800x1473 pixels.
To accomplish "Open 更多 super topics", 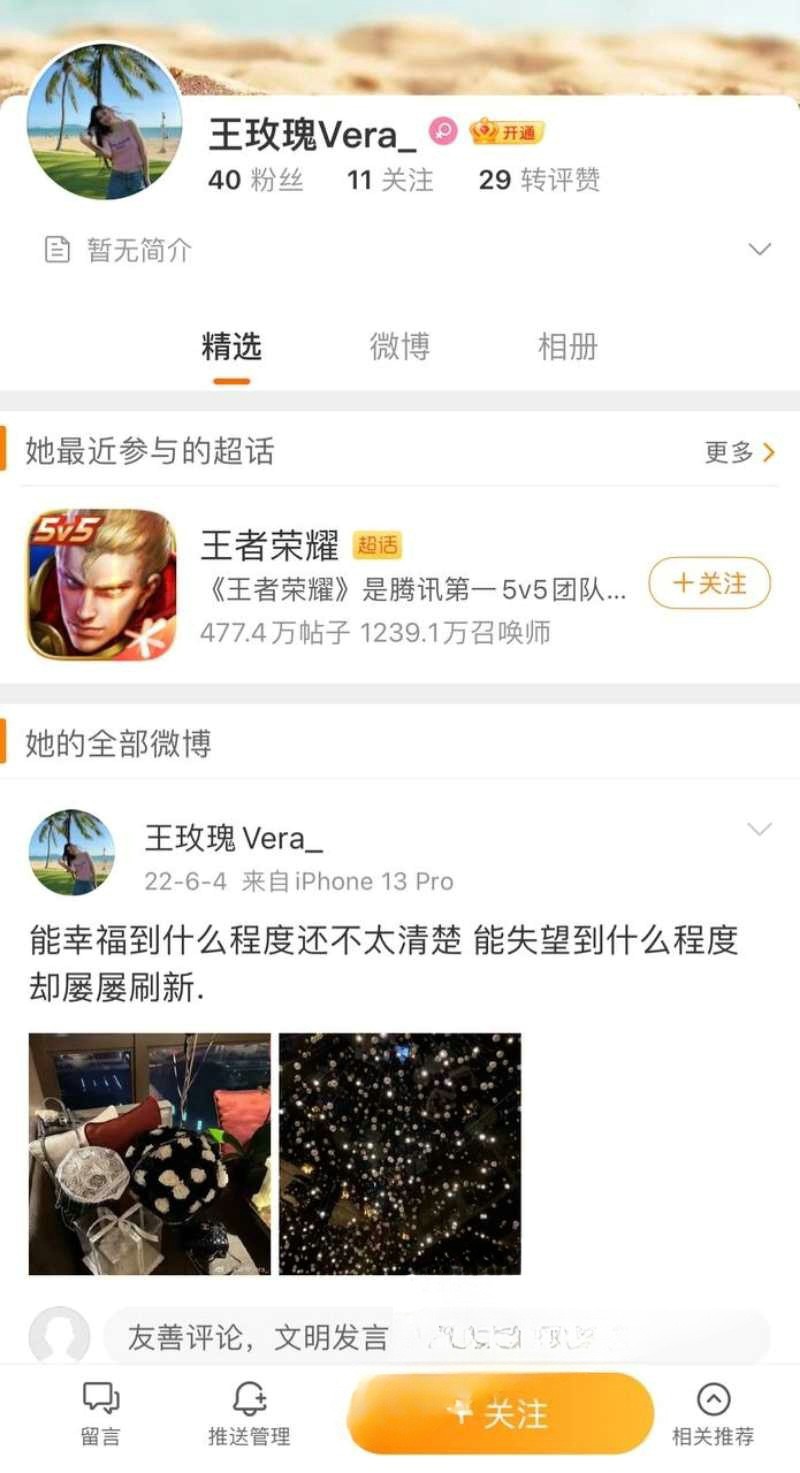I will tap(739, 452).
